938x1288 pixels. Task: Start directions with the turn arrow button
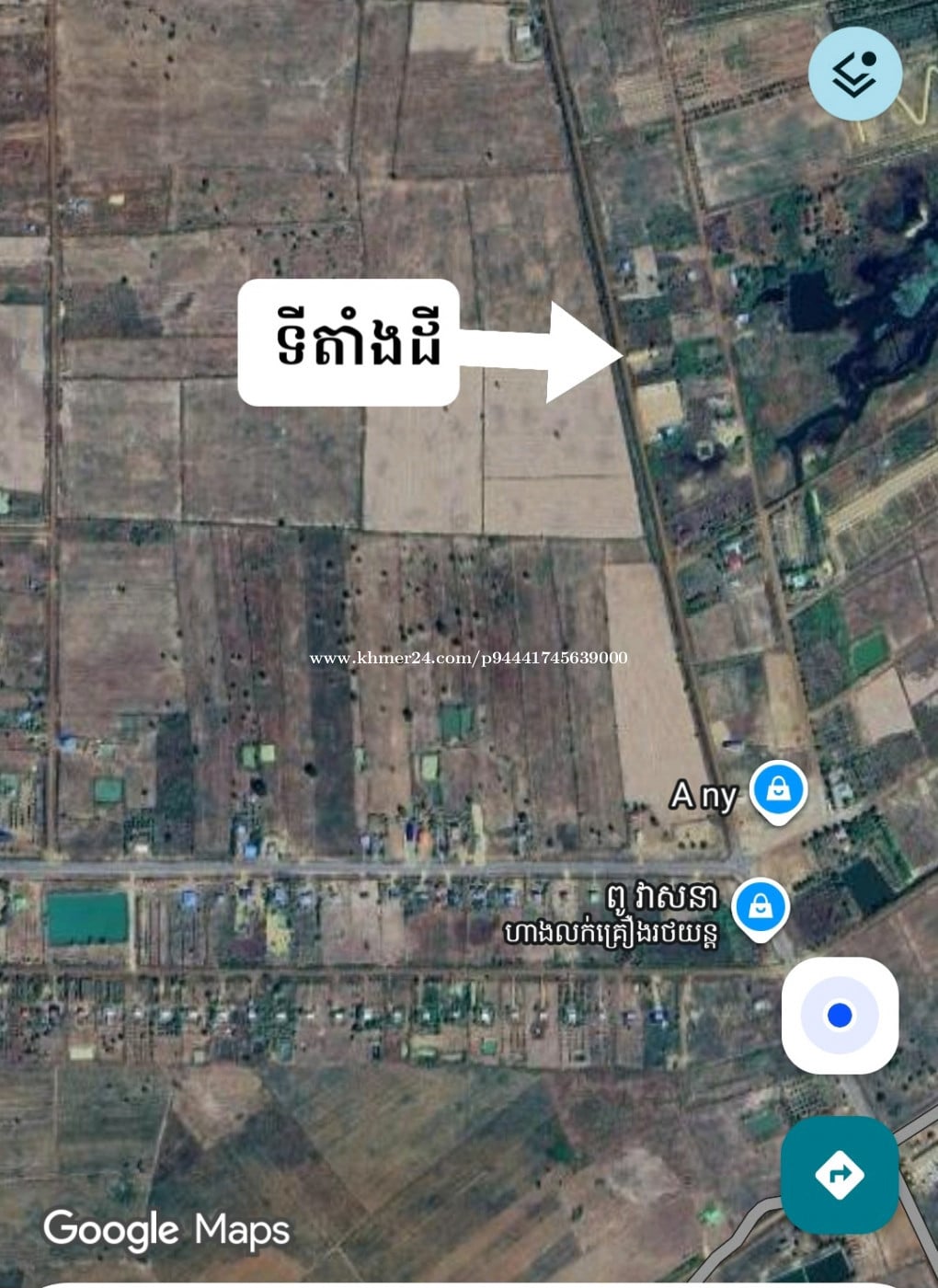coord(839,1174)
